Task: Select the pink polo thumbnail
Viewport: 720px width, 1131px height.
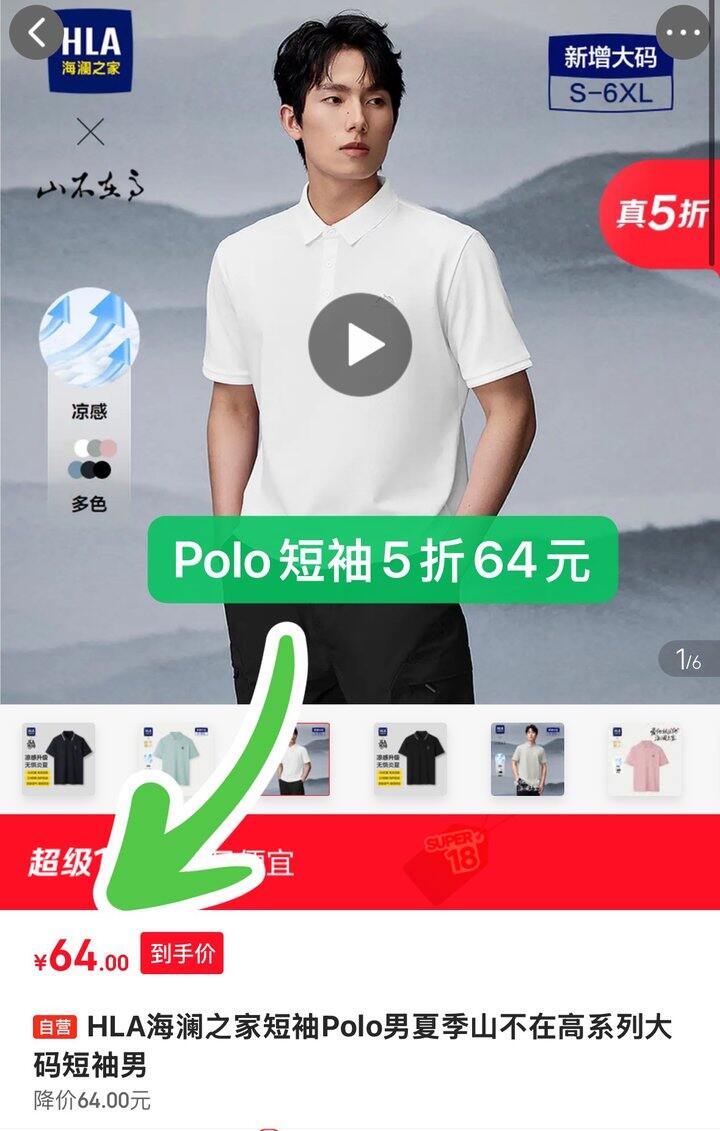Action: pos(645,760)
